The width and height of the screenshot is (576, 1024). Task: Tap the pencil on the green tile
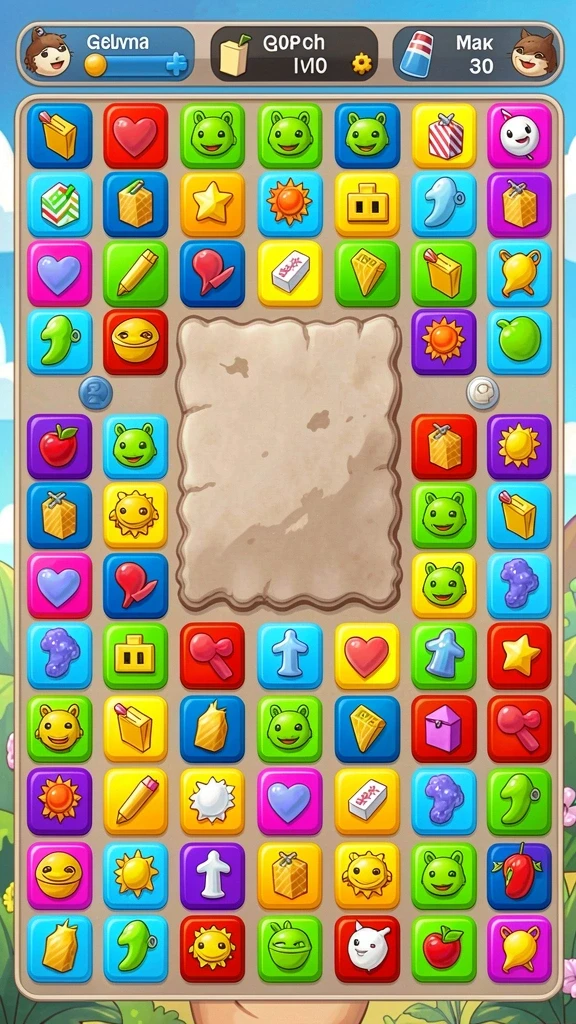coord(135,273)
